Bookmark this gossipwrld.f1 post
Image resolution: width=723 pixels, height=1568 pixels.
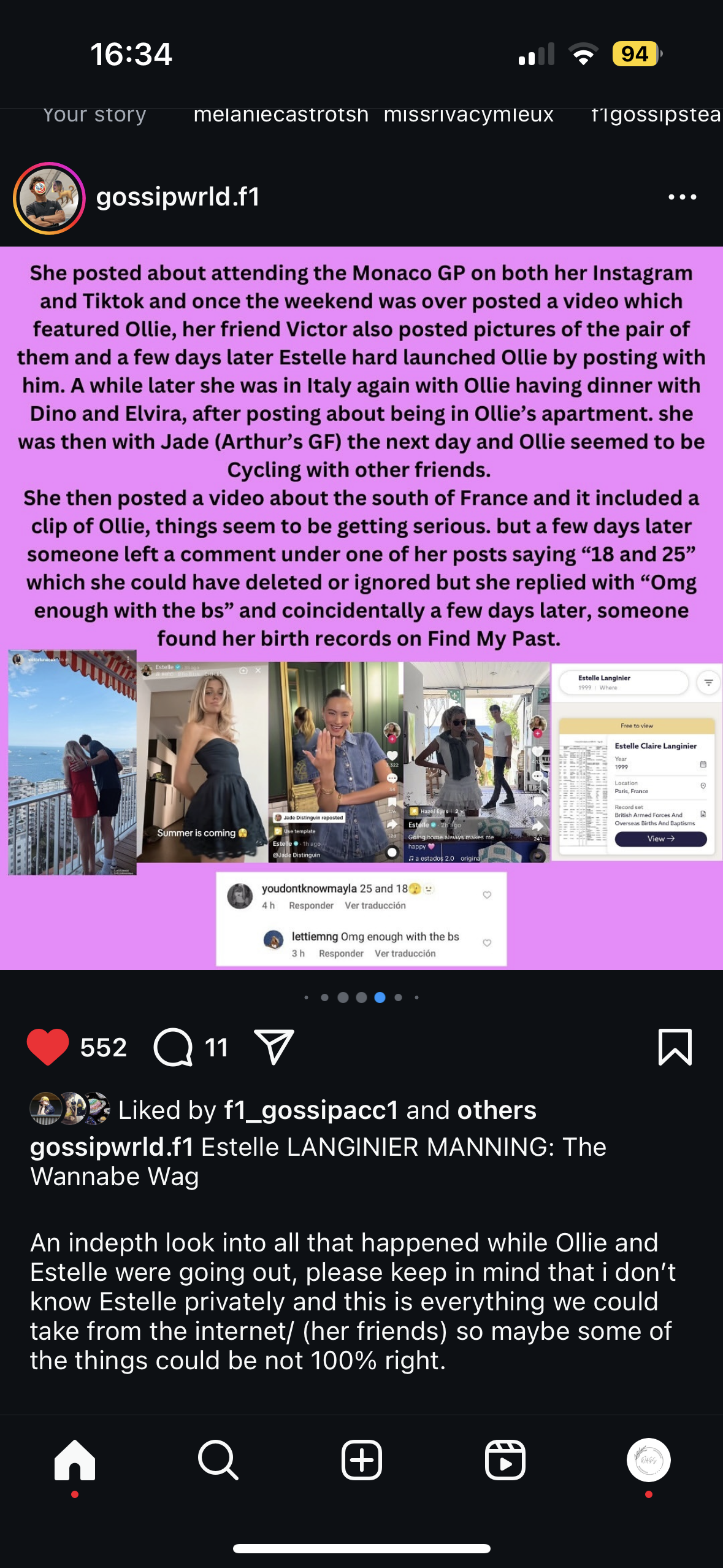[x=675, y=1047]
